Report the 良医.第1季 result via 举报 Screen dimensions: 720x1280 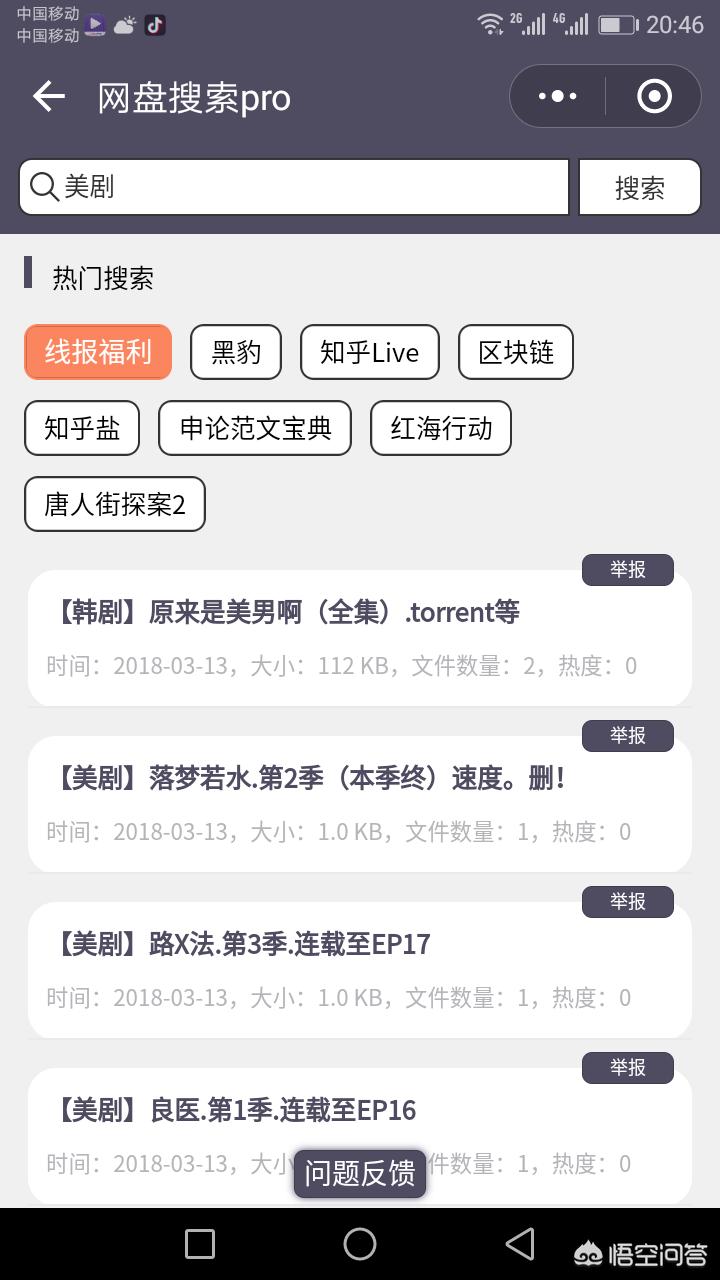click(628, 1068)
